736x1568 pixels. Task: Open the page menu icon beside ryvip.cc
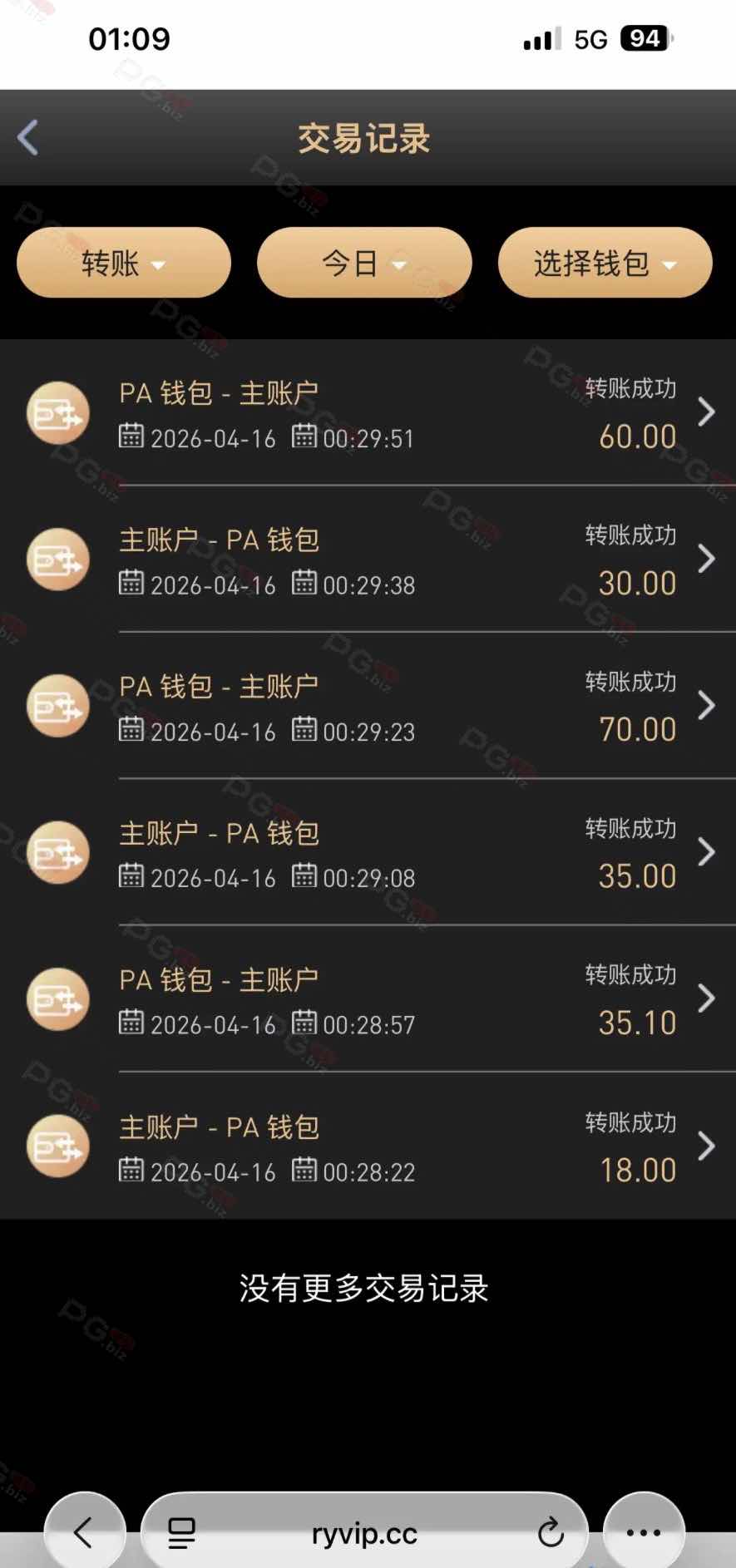point(181,1533)
